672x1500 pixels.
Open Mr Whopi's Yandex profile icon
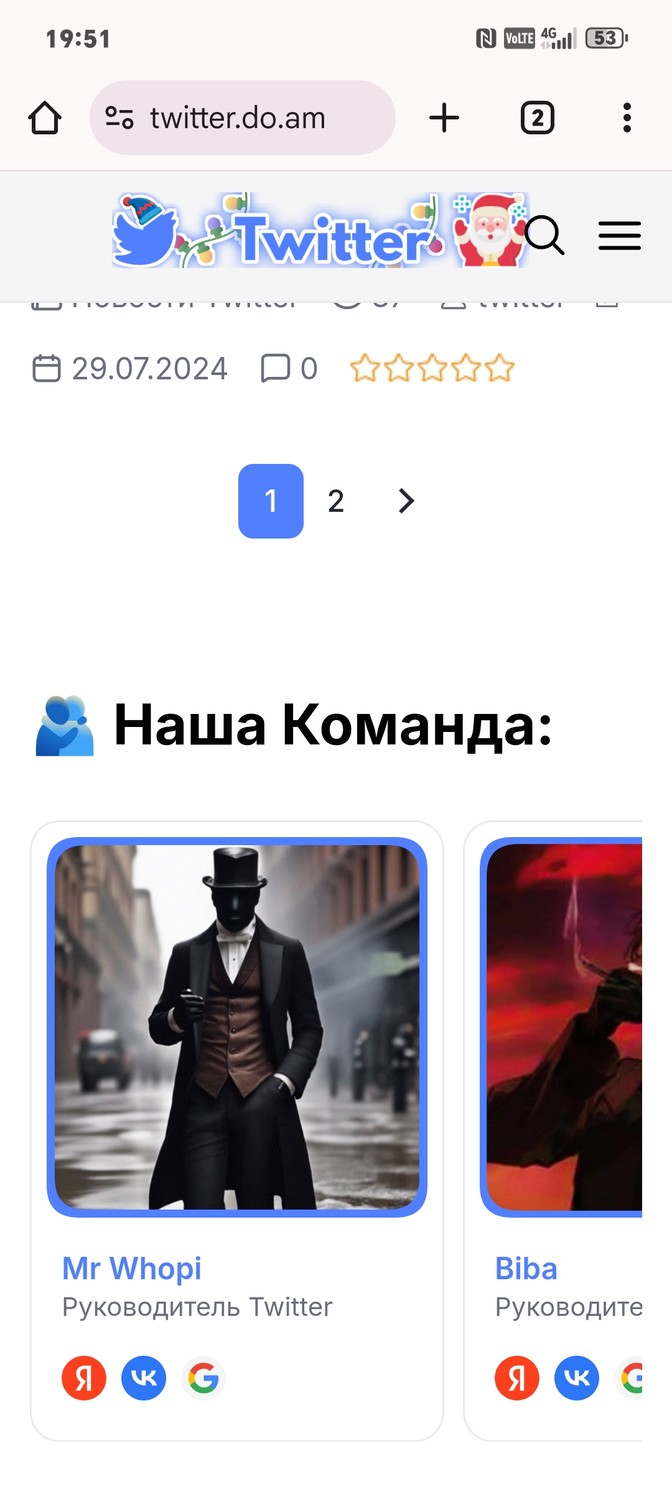(x=84, y=1379)
